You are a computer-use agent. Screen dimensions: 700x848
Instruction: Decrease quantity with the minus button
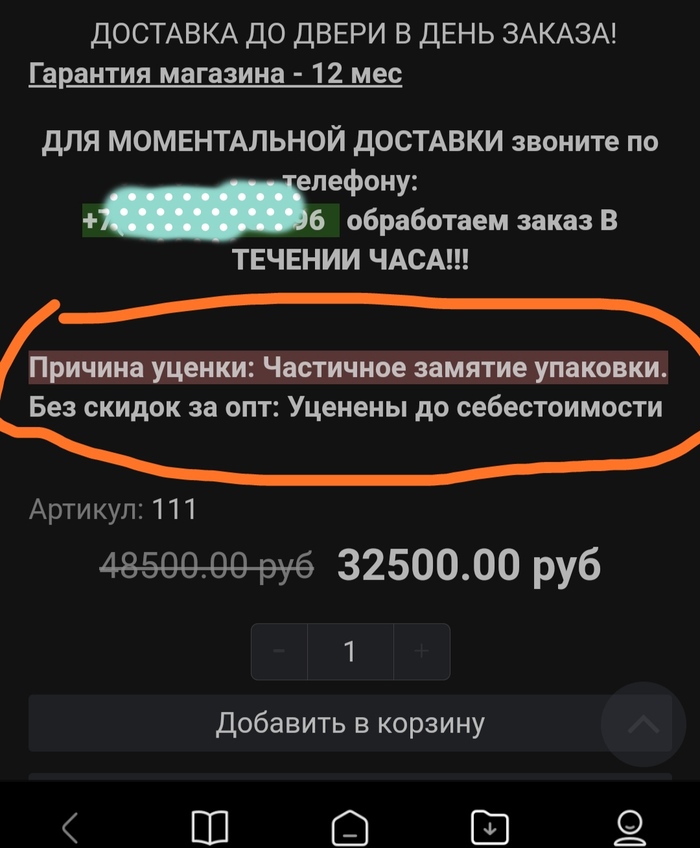[x=279, y=652]
